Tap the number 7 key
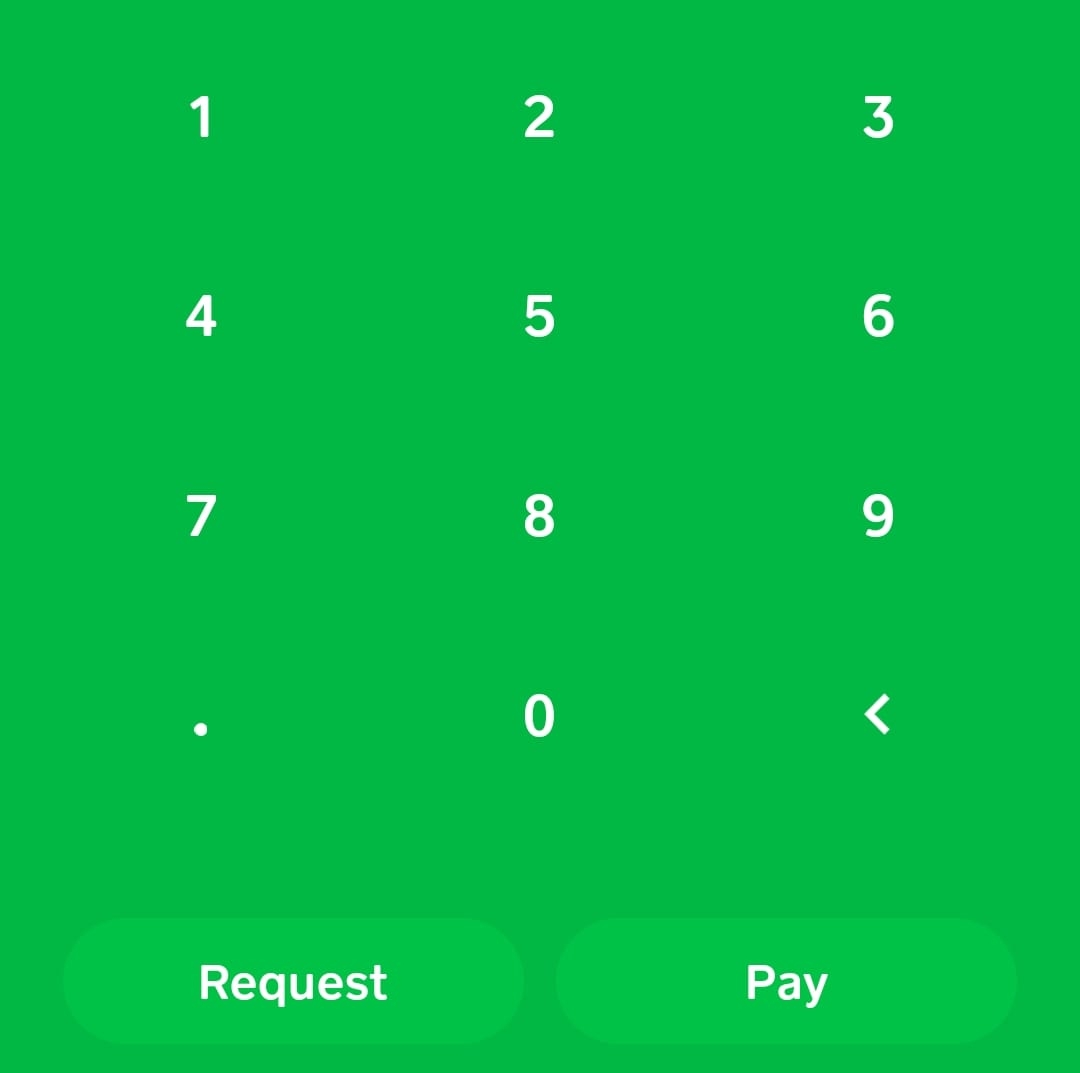 tap(201, 516)
